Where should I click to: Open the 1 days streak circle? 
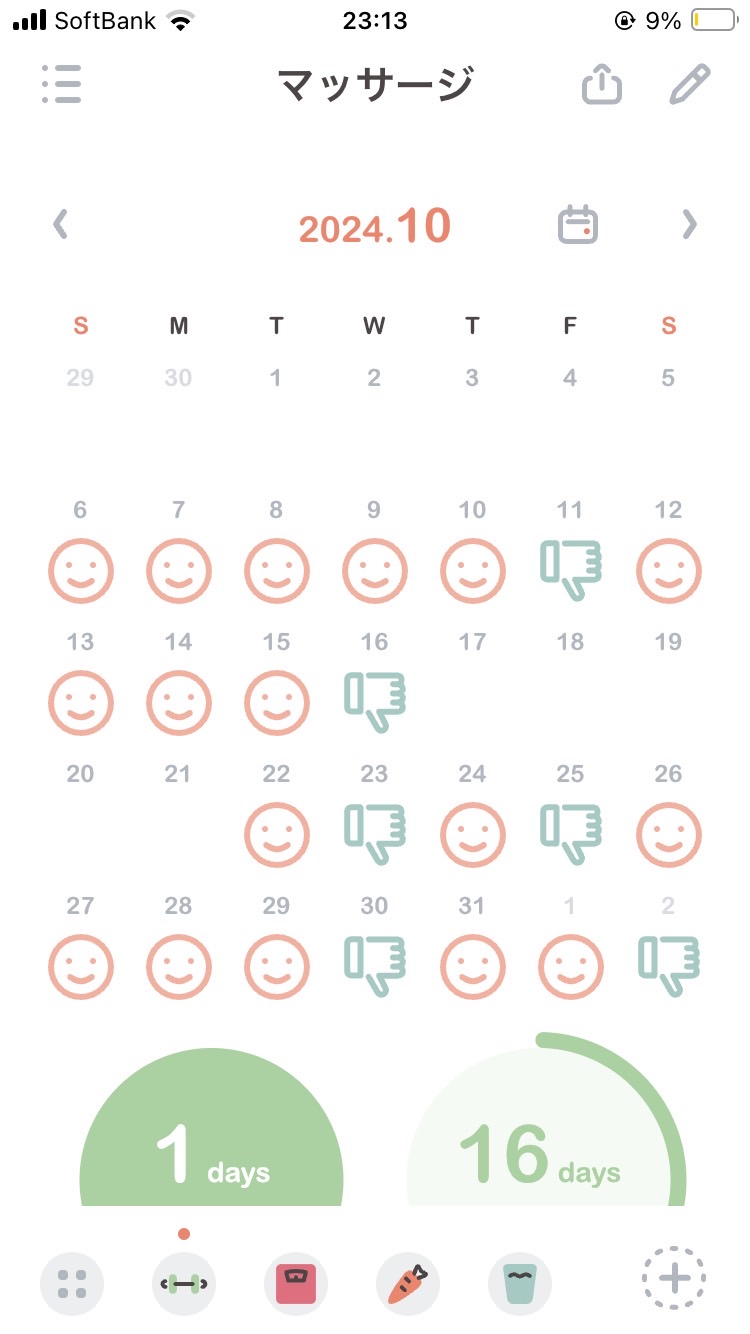[211, 1127]
